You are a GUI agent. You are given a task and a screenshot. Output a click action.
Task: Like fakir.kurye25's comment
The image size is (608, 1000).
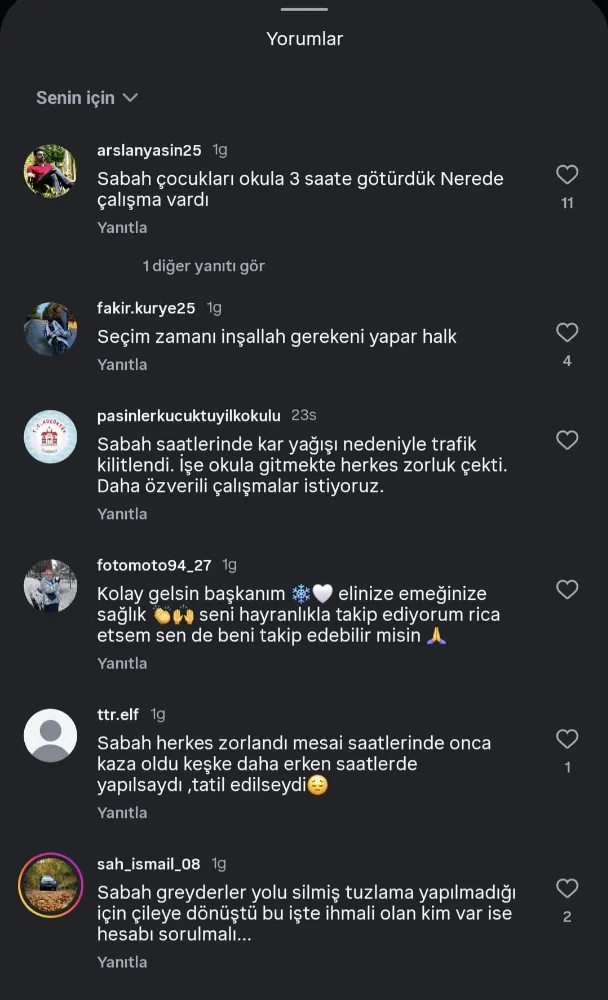pos(567,333)
